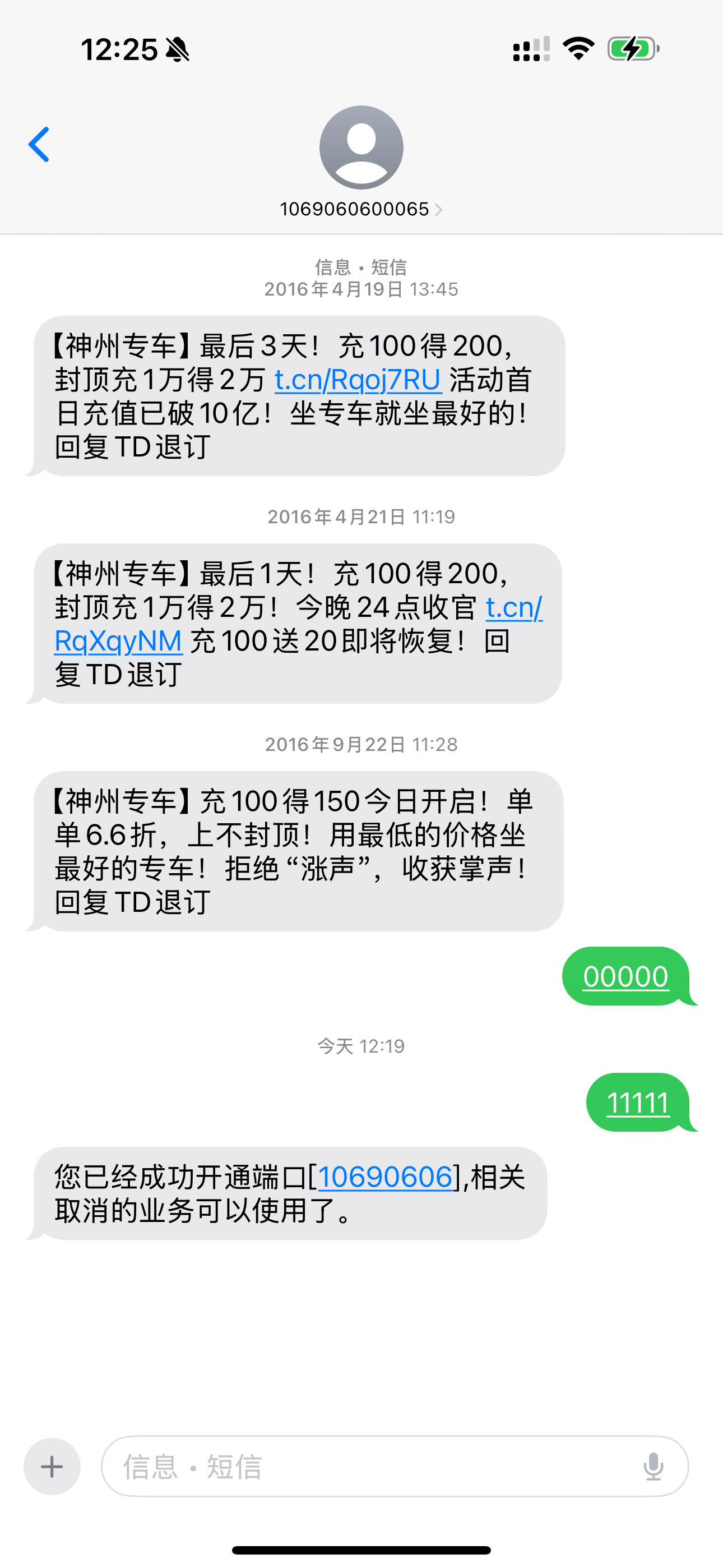
Task: Open the plus attachments menu
Action: [52, 1466]
